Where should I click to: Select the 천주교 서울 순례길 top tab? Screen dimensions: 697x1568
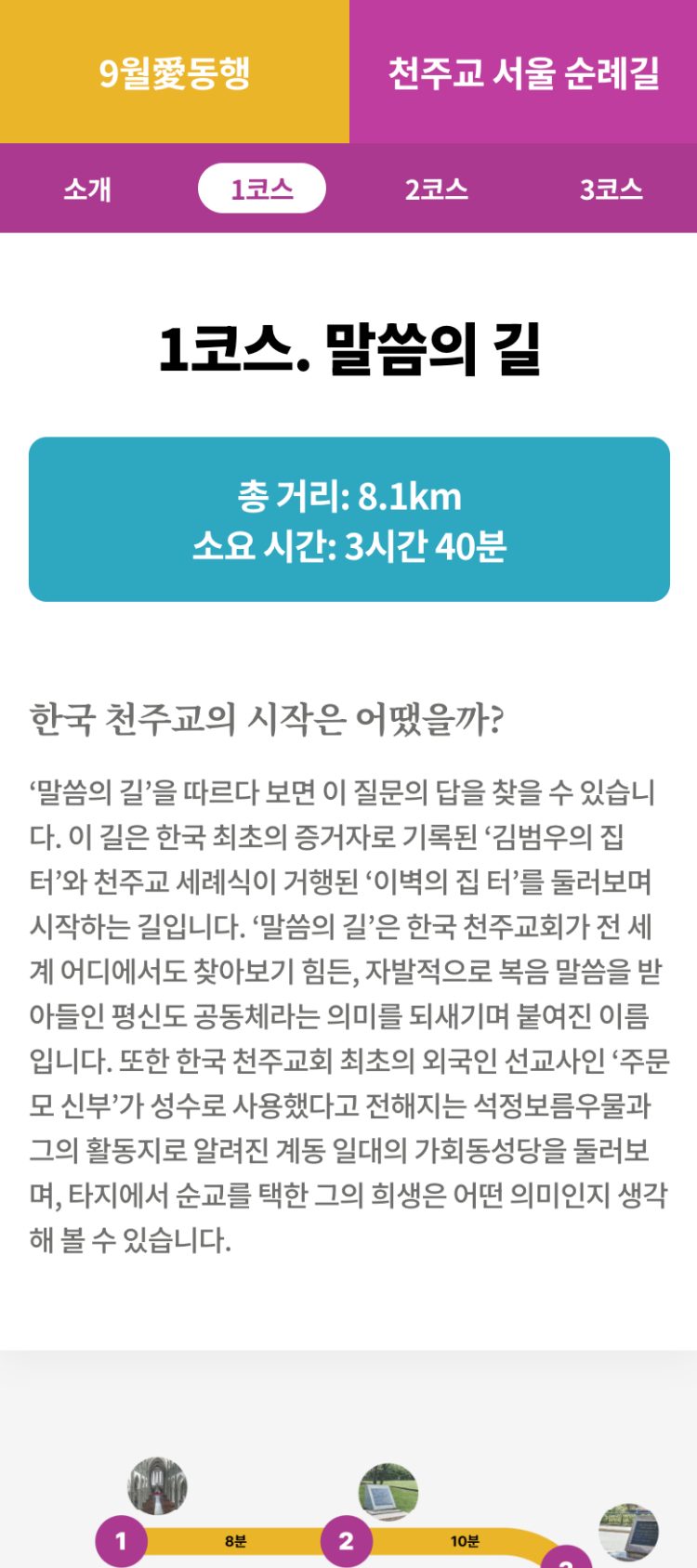click(x=523, y=72)
